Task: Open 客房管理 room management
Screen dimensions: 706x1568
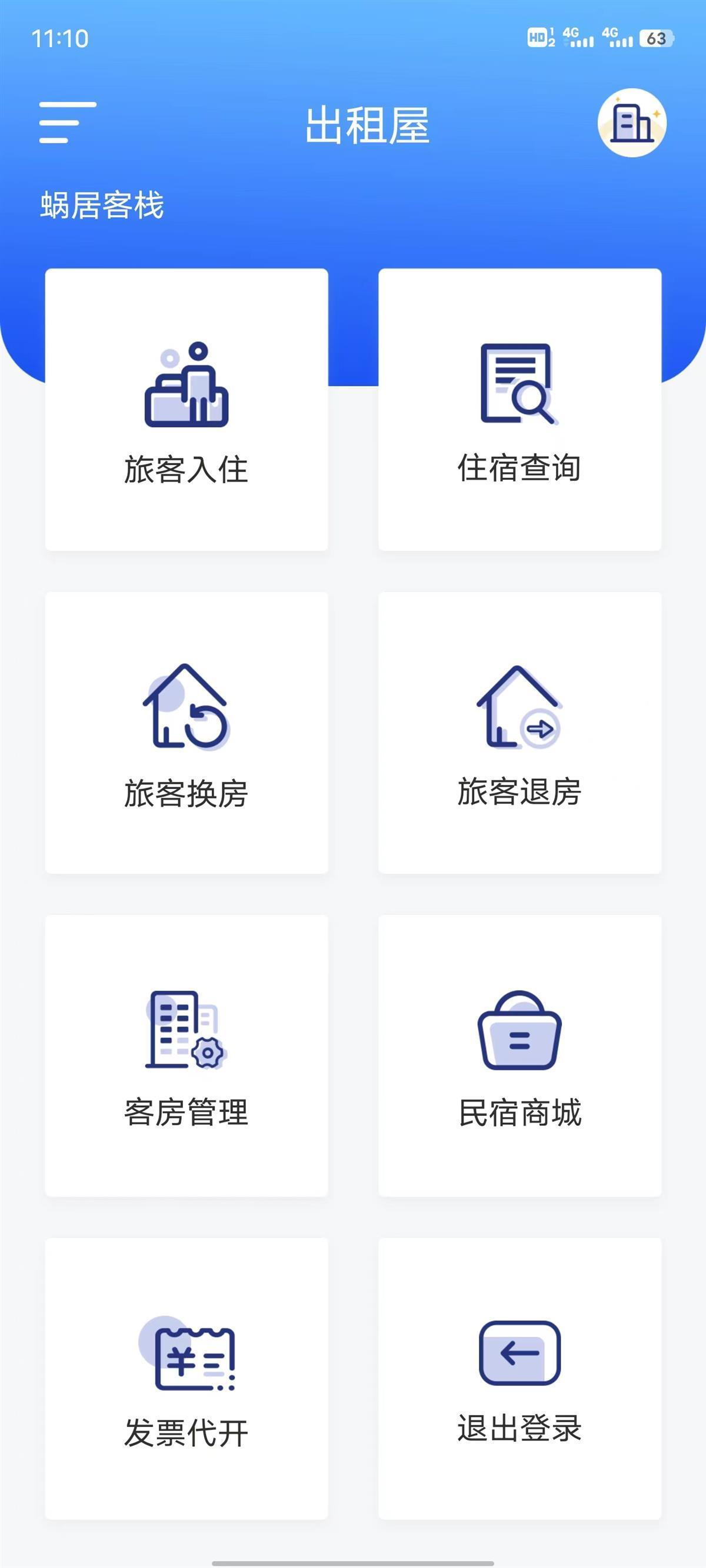Action: tap(187, 1055)
